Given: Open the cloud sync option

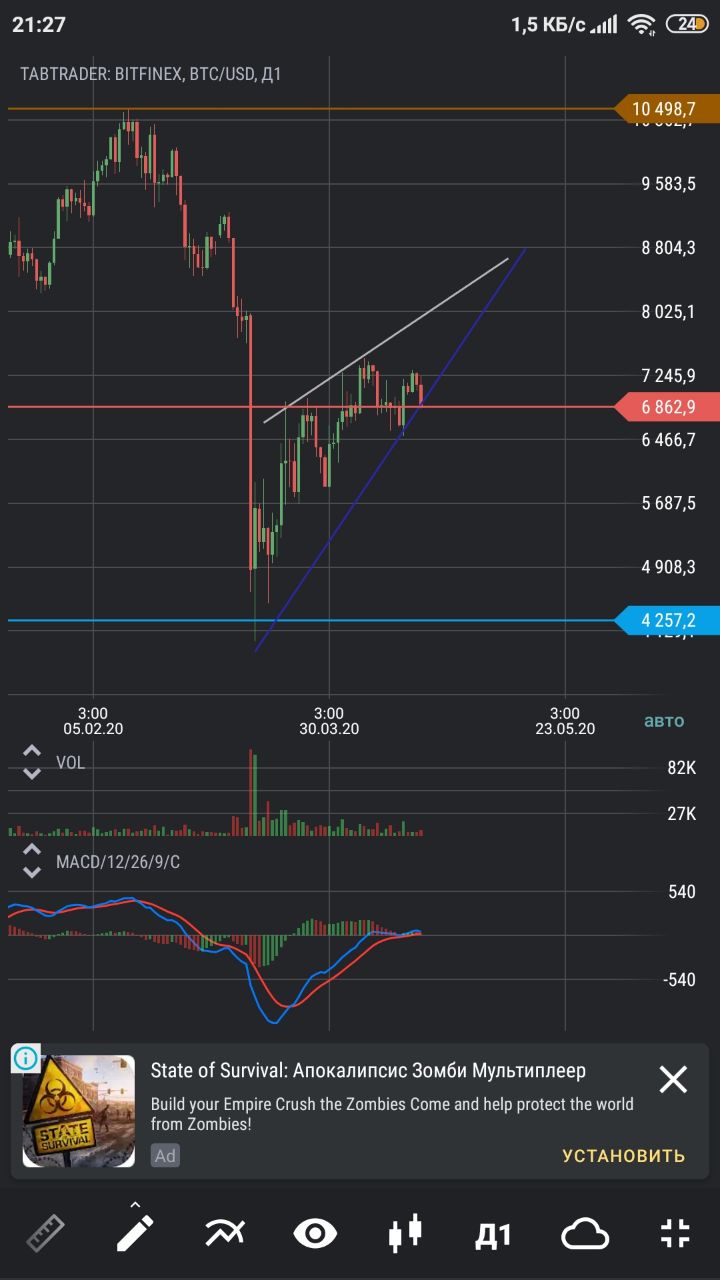Looking at the screenshot, I should point(585,1234).
